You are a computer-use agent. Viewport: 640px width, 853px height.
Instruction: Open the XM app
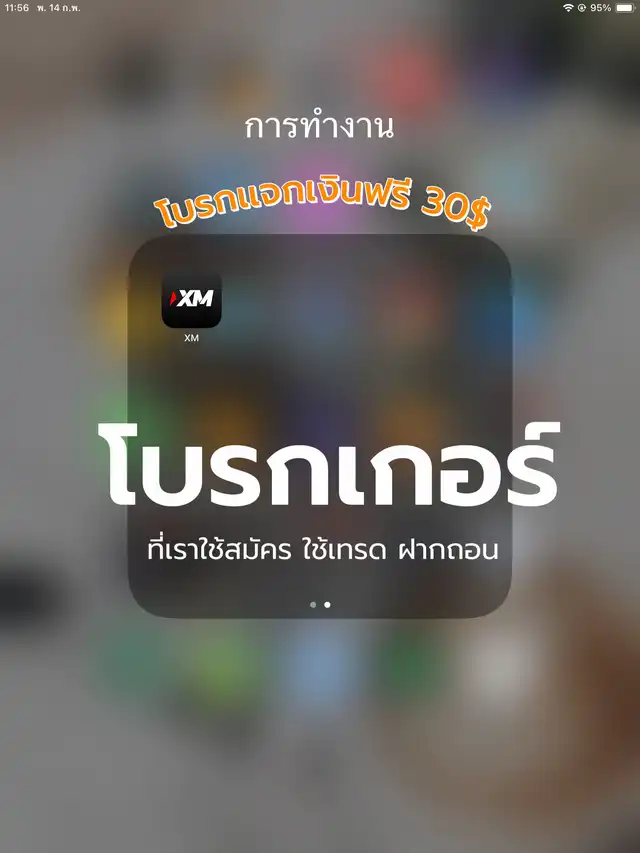point(192,299)
